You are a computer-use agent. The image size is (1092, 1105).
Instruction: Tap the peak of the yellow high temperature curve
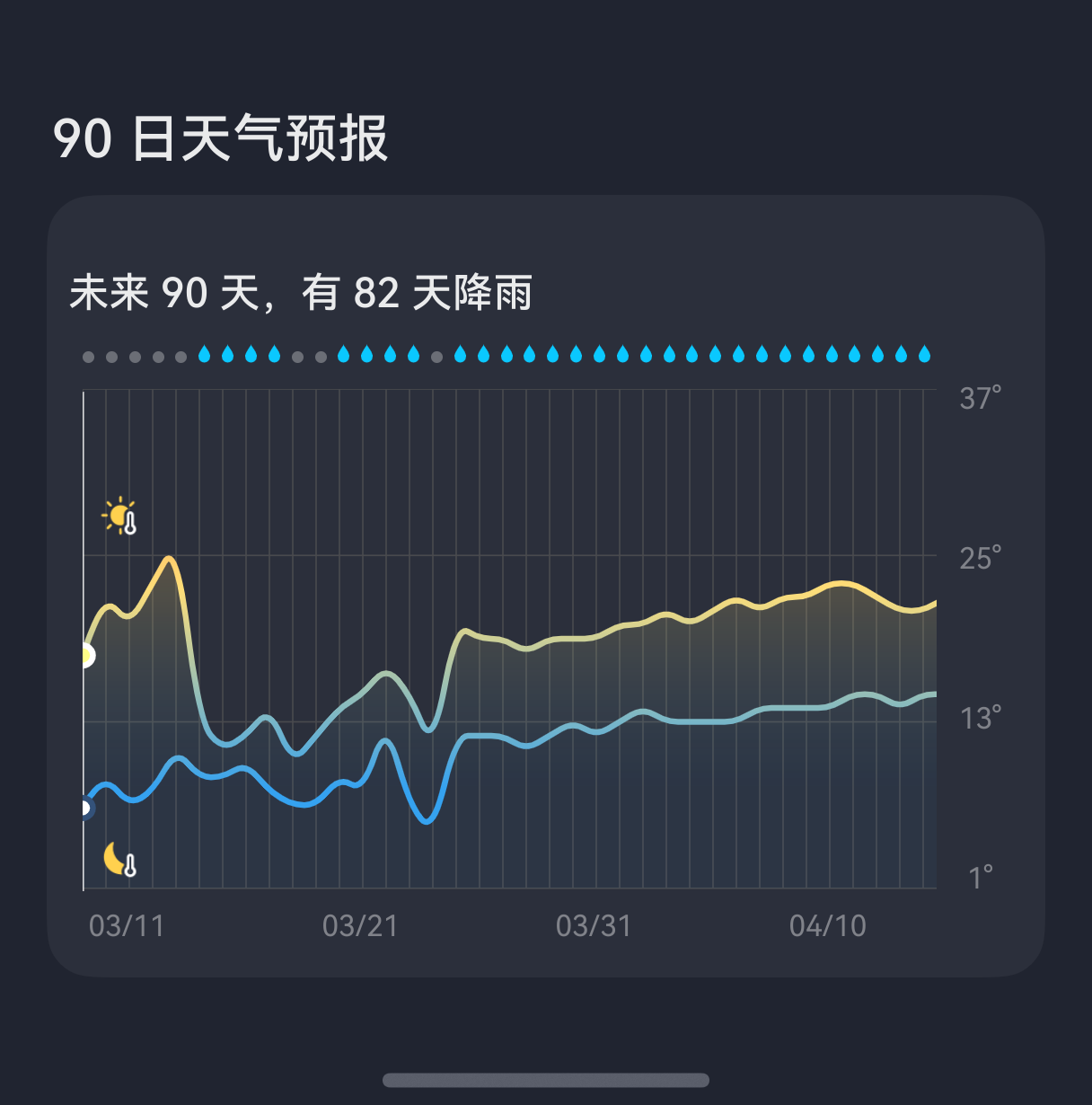coord(169,557)
